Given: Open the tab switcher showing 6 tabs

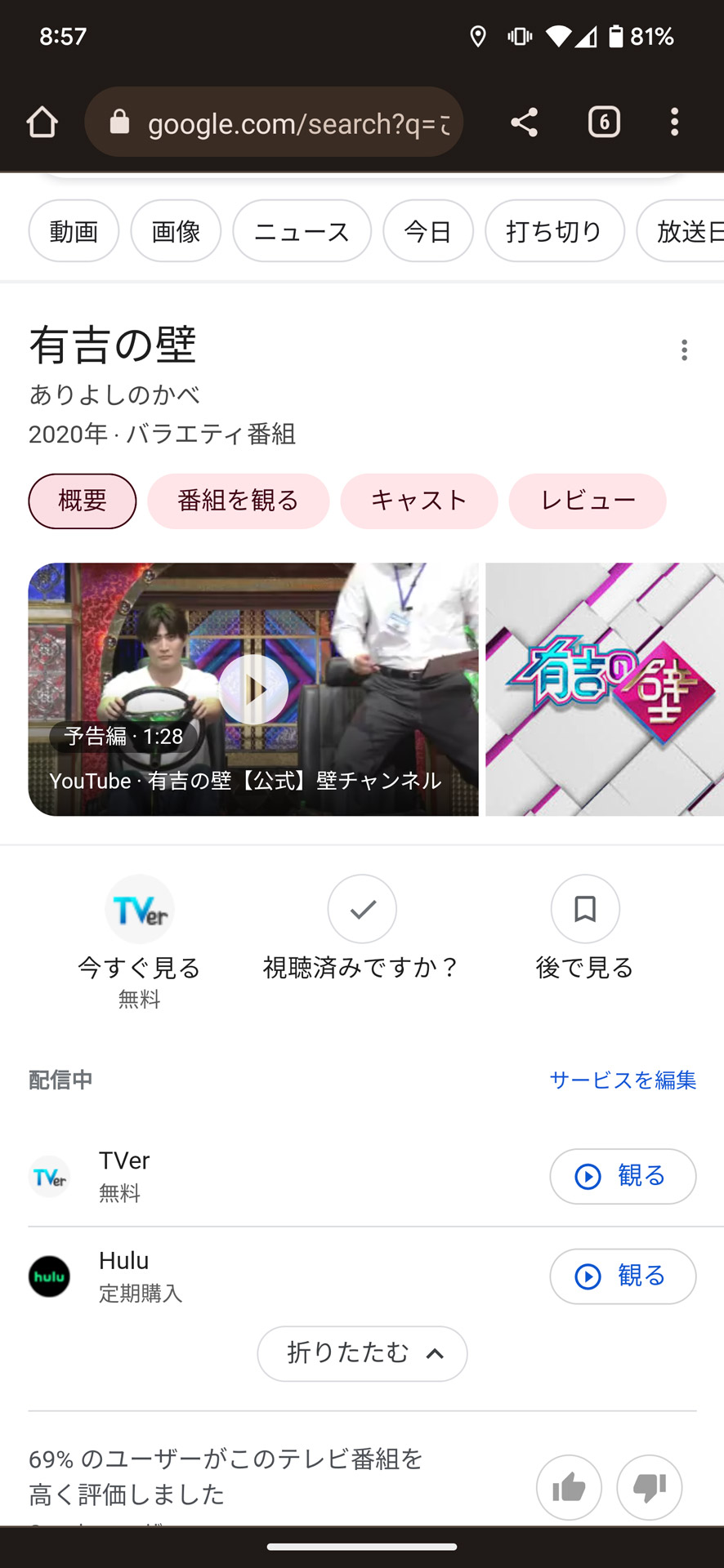Looking at the screenshot, I should click(x=604, y=122).
